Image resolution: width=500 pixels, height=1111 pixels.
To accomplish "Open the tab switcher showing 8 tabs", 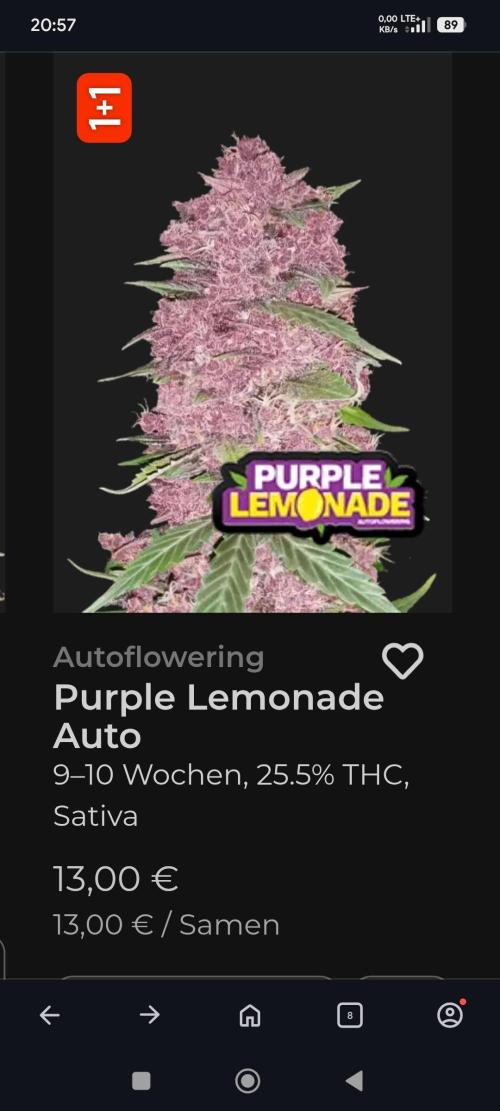I will click(x=349, y=1016).
